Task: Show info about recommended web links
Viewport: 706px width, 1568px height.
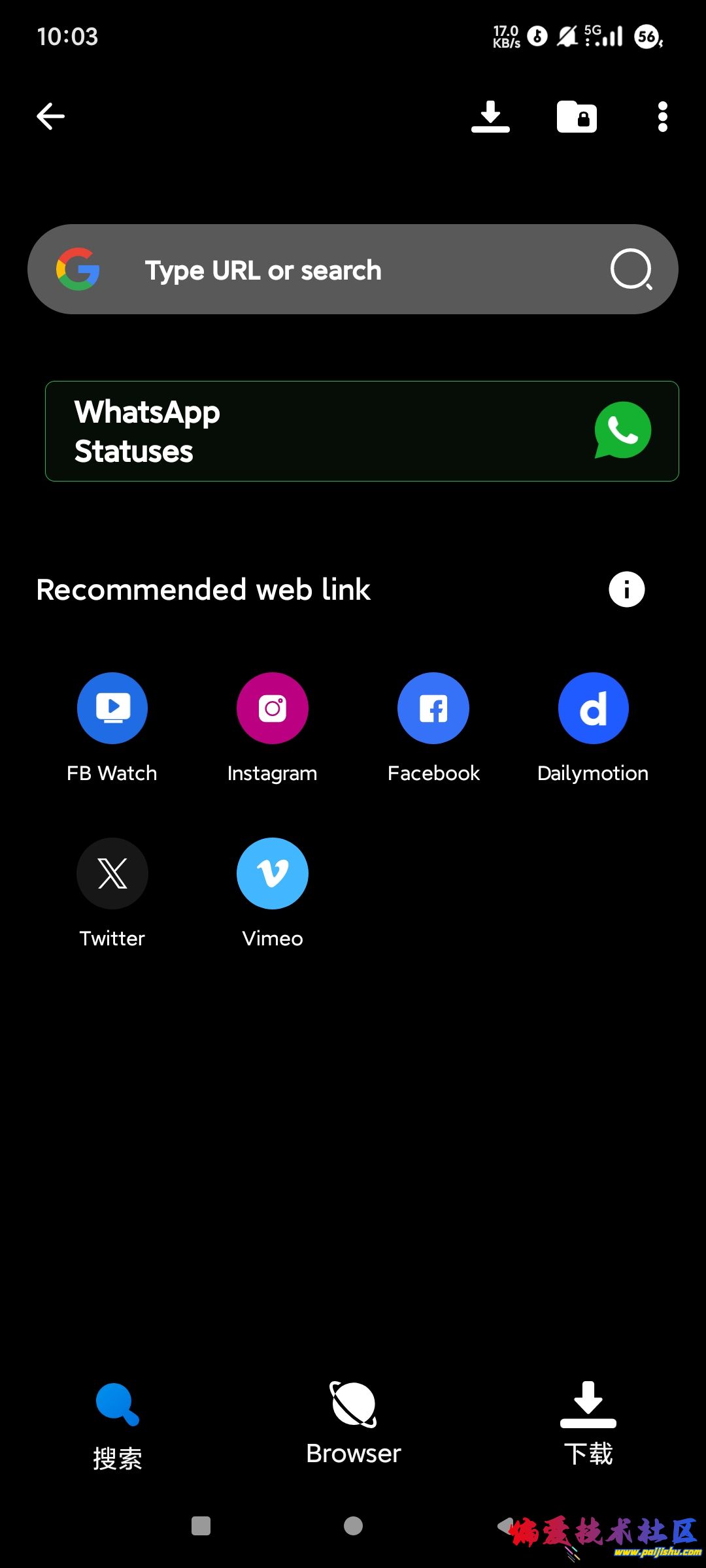Action: coord(626,589)
